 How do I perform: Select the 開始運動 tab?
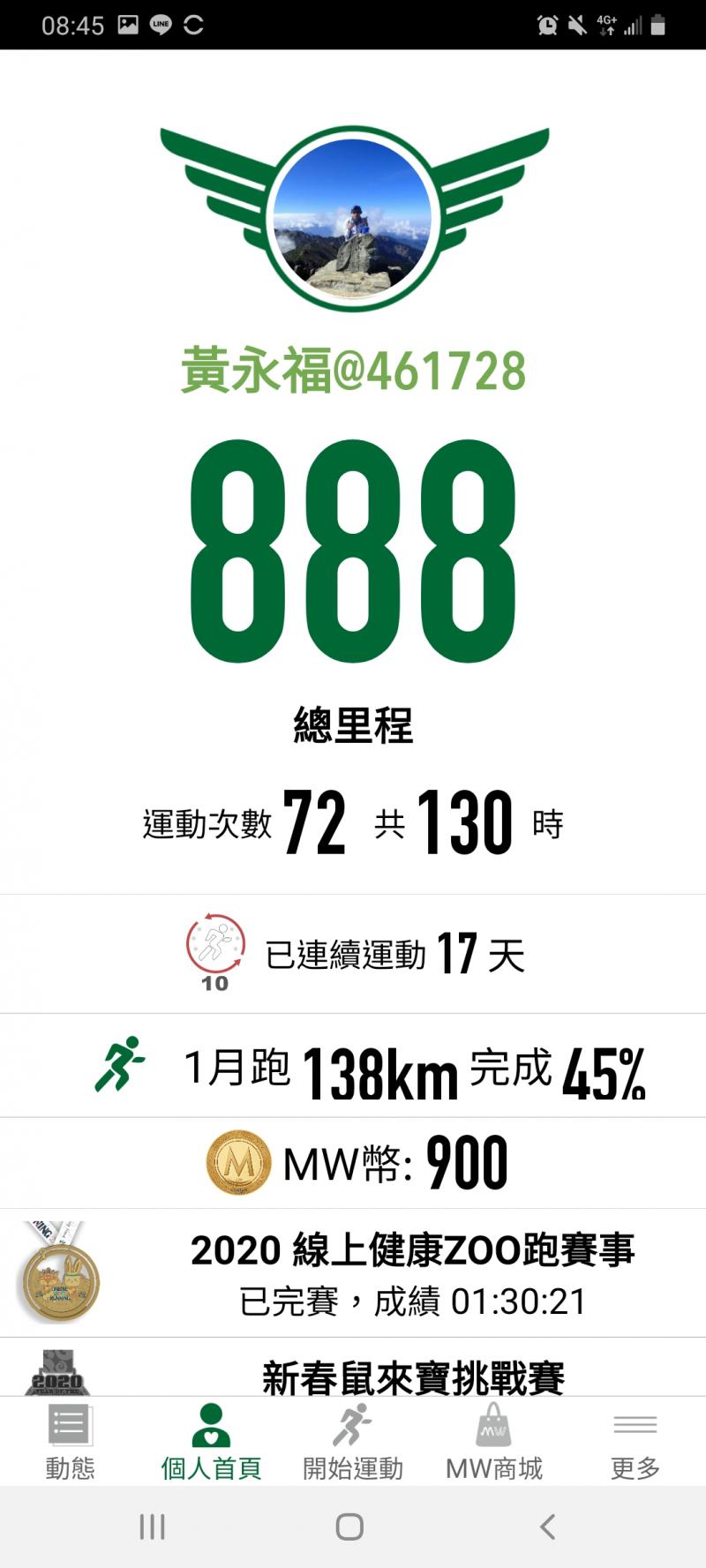tap(352, 1442)
